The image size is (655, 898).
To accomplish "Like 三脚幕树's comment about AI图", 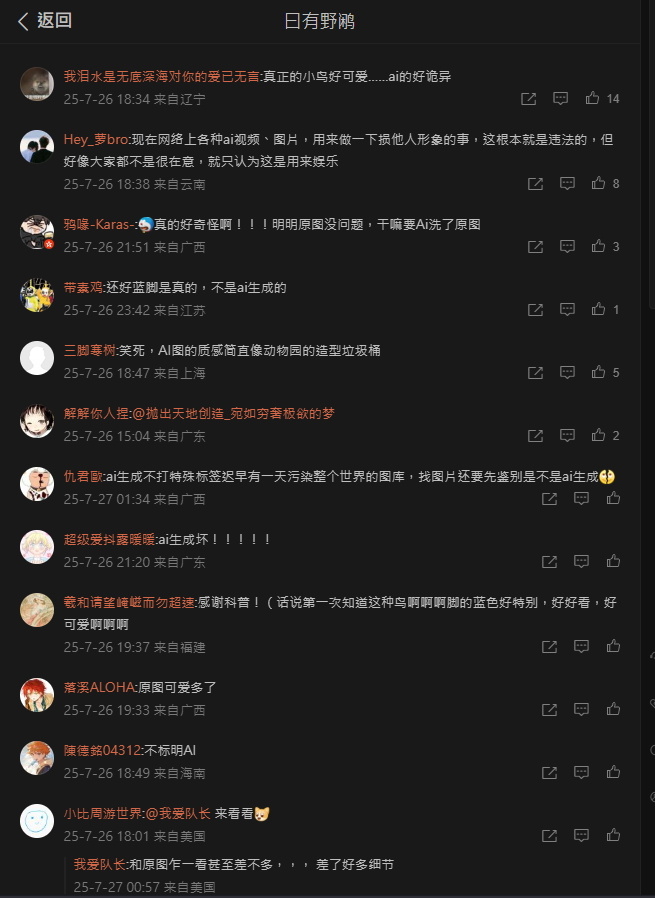I will point(598,372).
